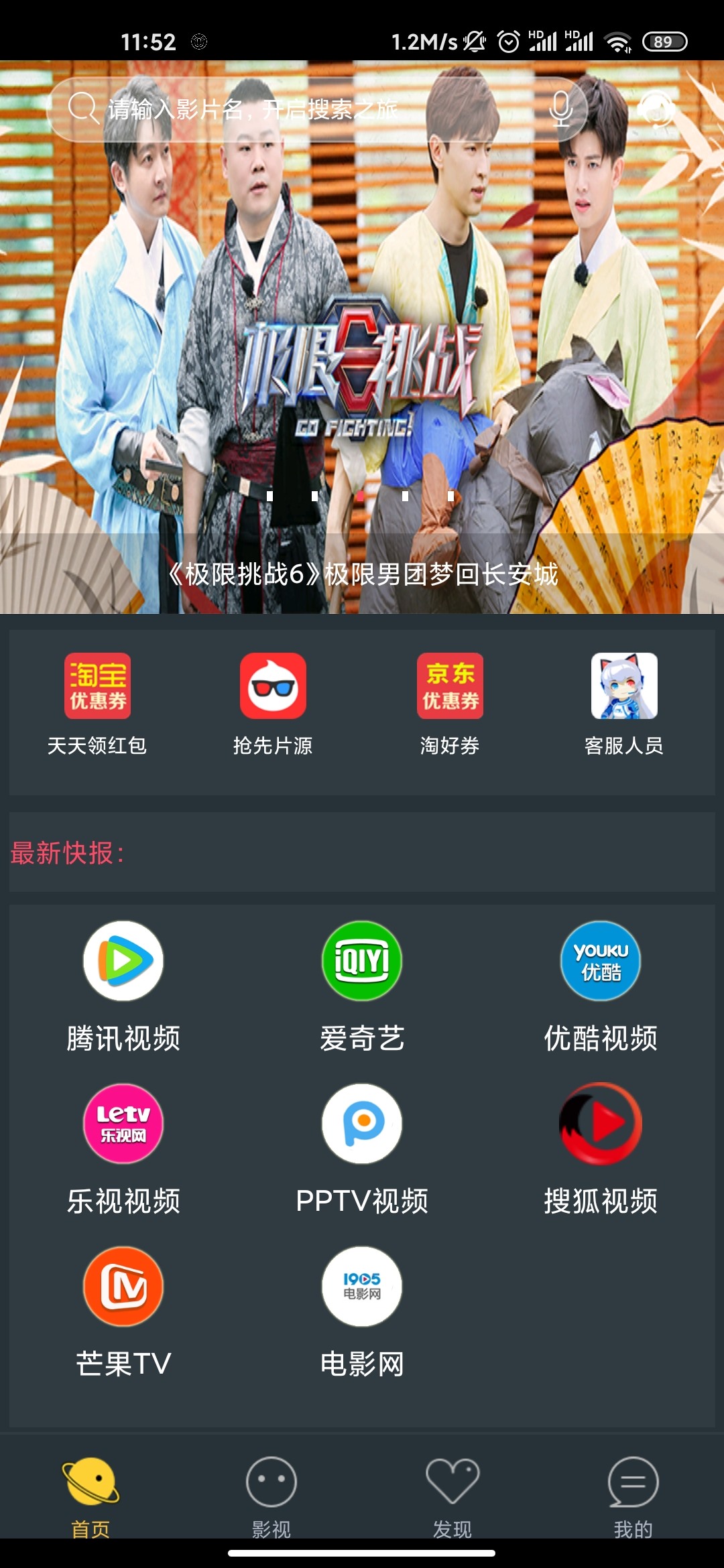
Task: Open 天天领红包 Taobao coupons
Action: 98,702
